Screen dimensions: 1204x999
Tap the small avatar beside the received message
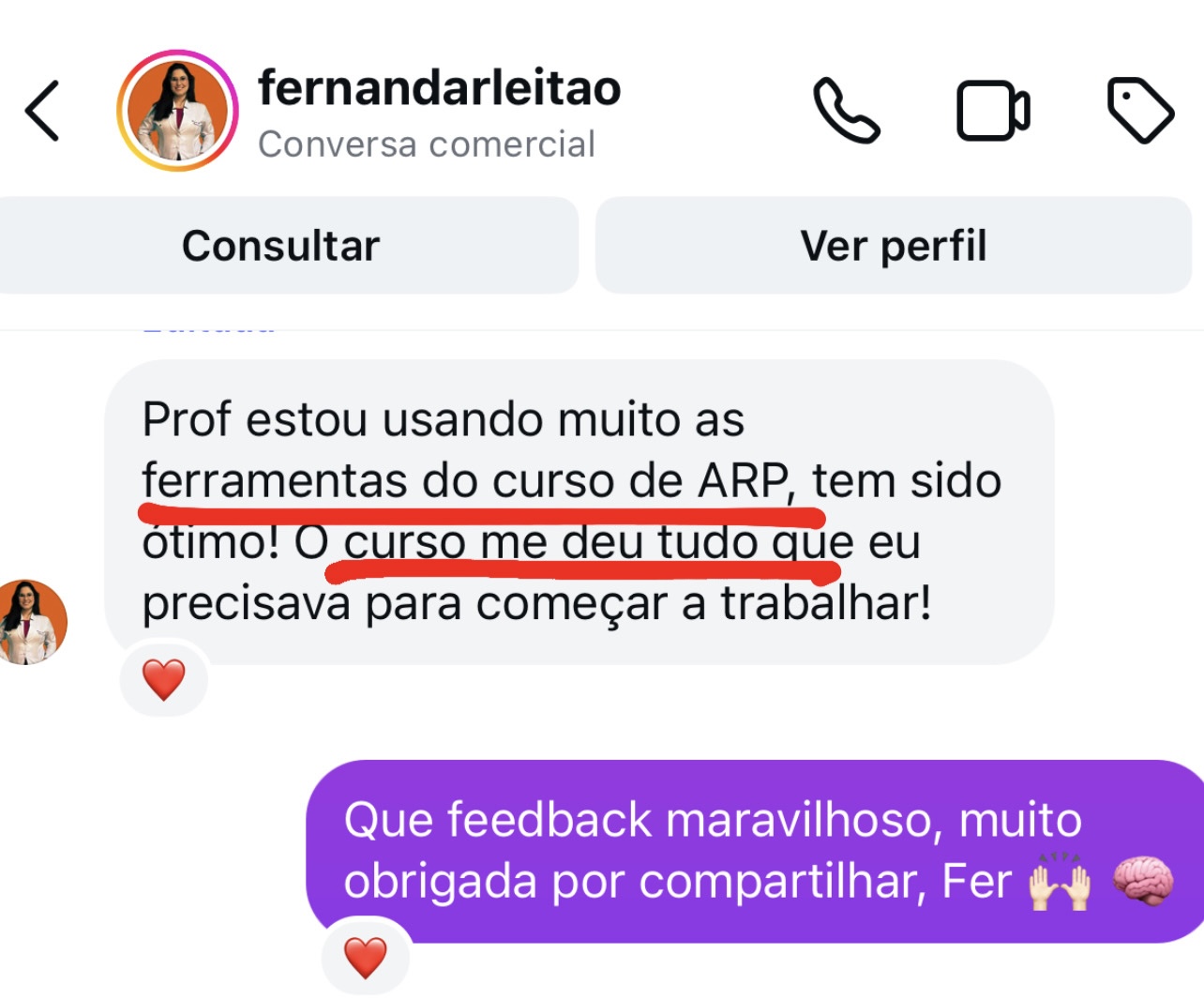[x=32, y=622]
